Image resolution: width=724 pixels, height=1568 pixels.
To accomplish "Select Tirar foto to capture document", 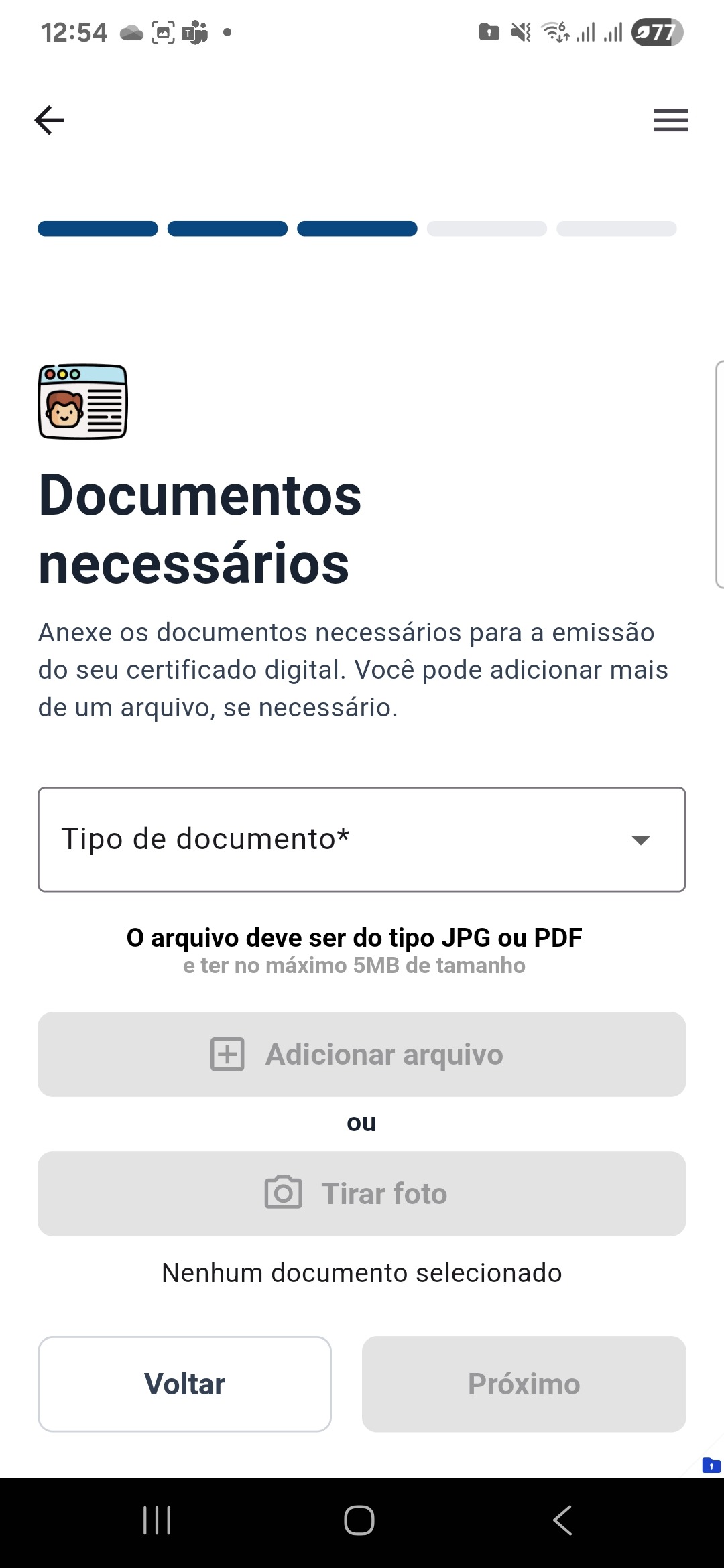I will 361,1193.
